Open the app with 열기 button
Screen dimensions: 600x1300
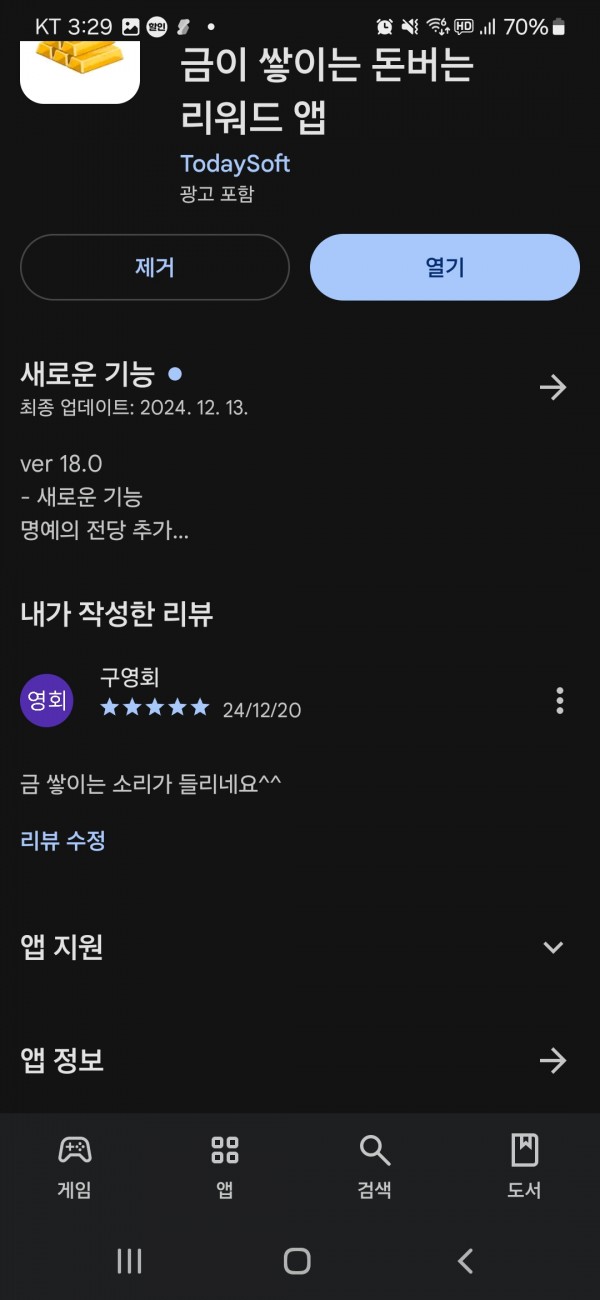point(445,267)
